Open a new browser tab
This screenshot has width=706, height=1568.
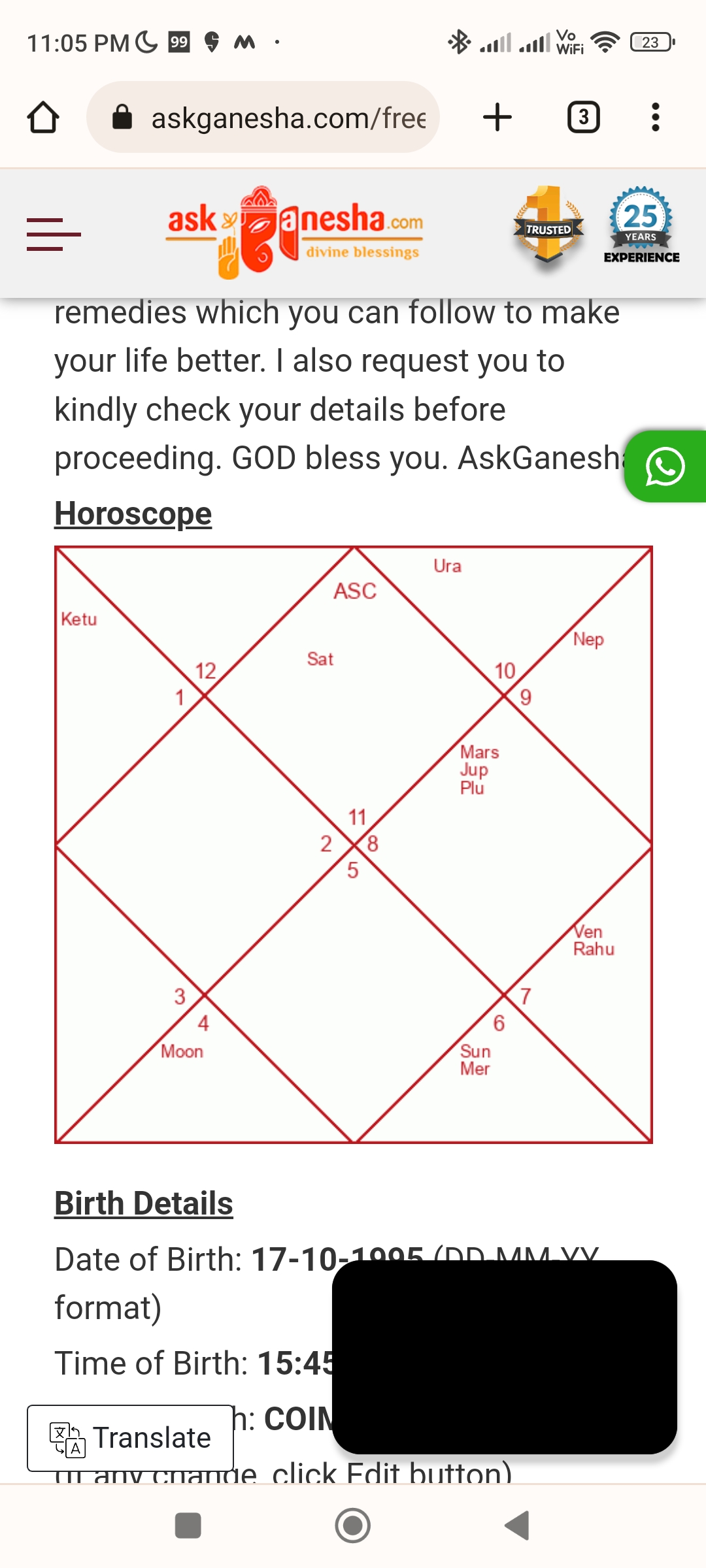pos(497,118)
